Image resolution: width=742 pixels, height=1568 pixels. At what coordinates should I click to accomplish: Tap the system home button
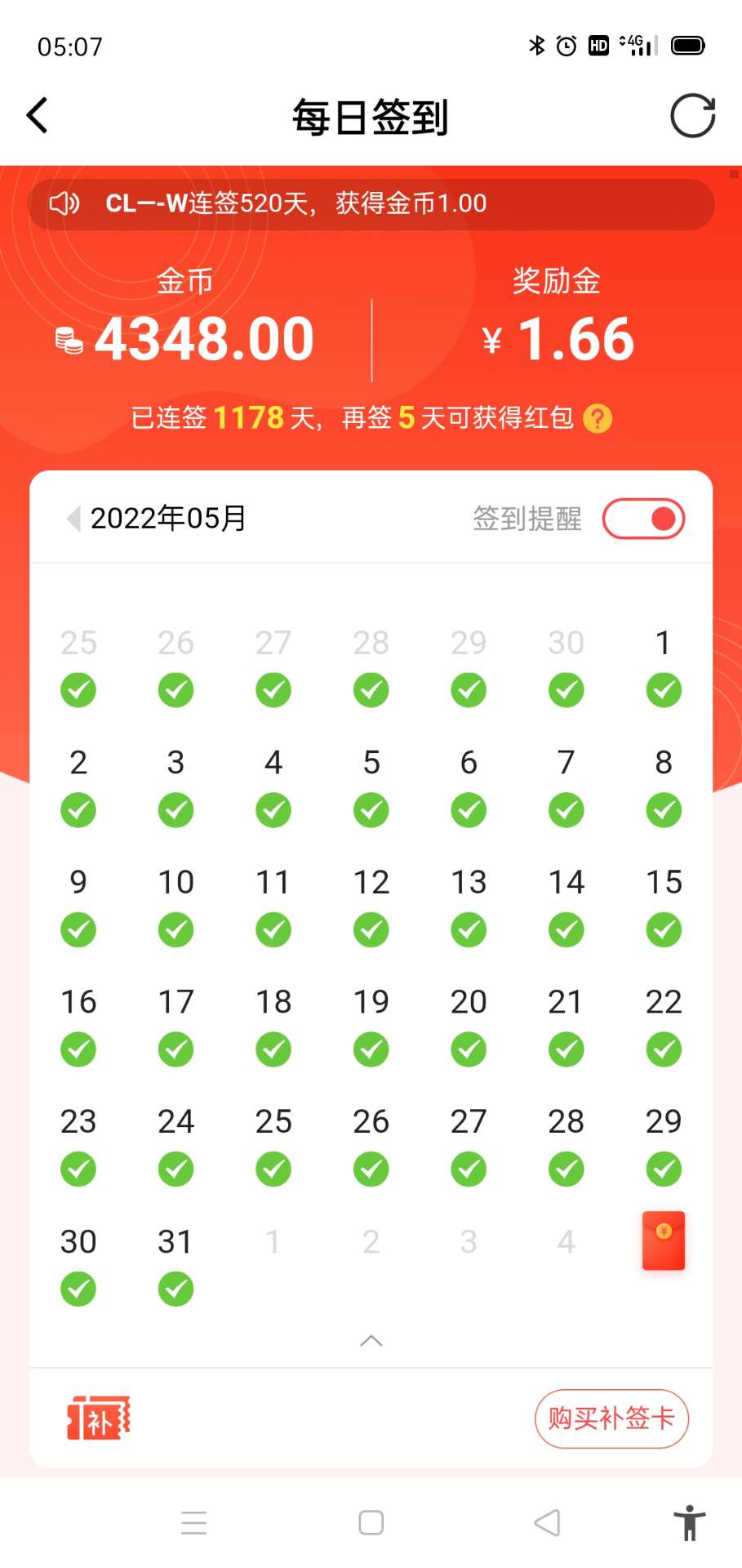[371, 1522]
